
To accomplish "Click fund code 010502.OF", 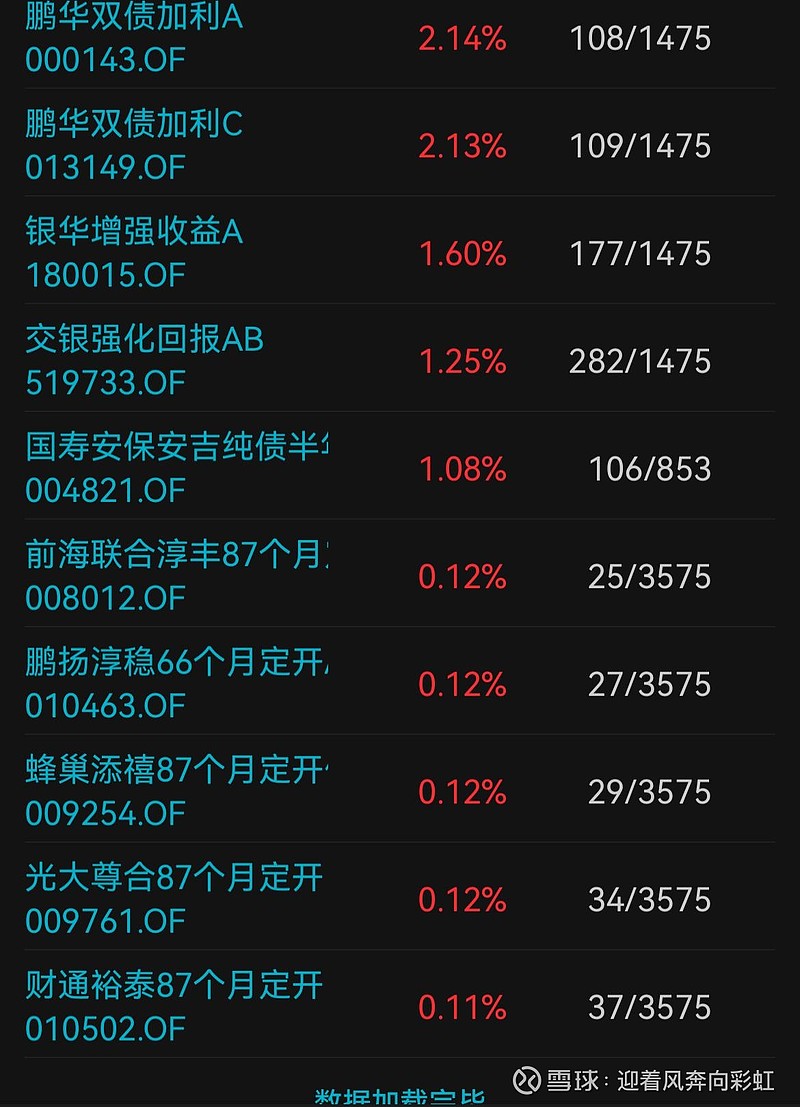I will 103,1029.
